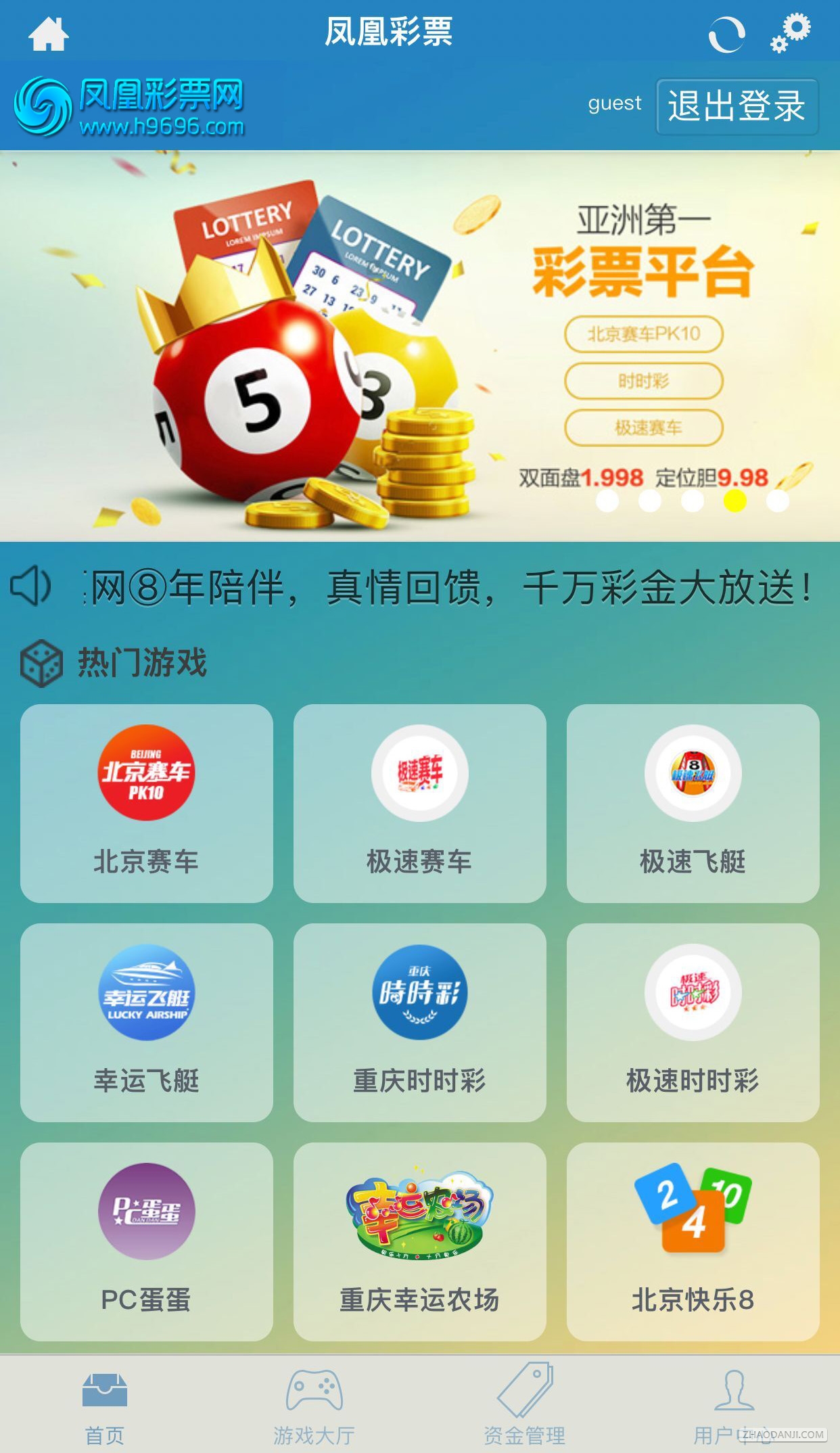Open the 北京快乐8 game tile
Image resolution: width=840 pixels, height=1453 pixels.
[693, 1241]
